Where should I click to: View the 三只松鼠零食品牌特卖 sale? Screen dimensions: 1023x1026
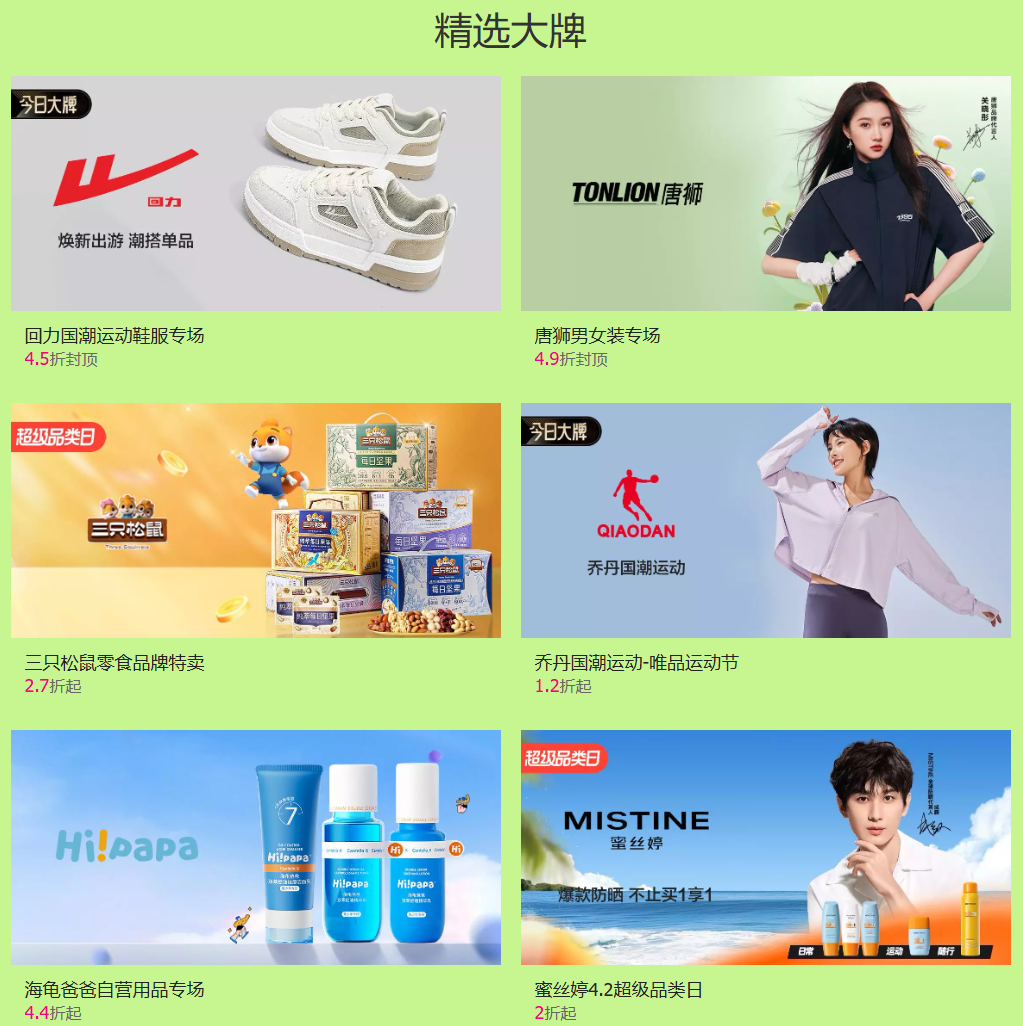[x=256, y=520]
